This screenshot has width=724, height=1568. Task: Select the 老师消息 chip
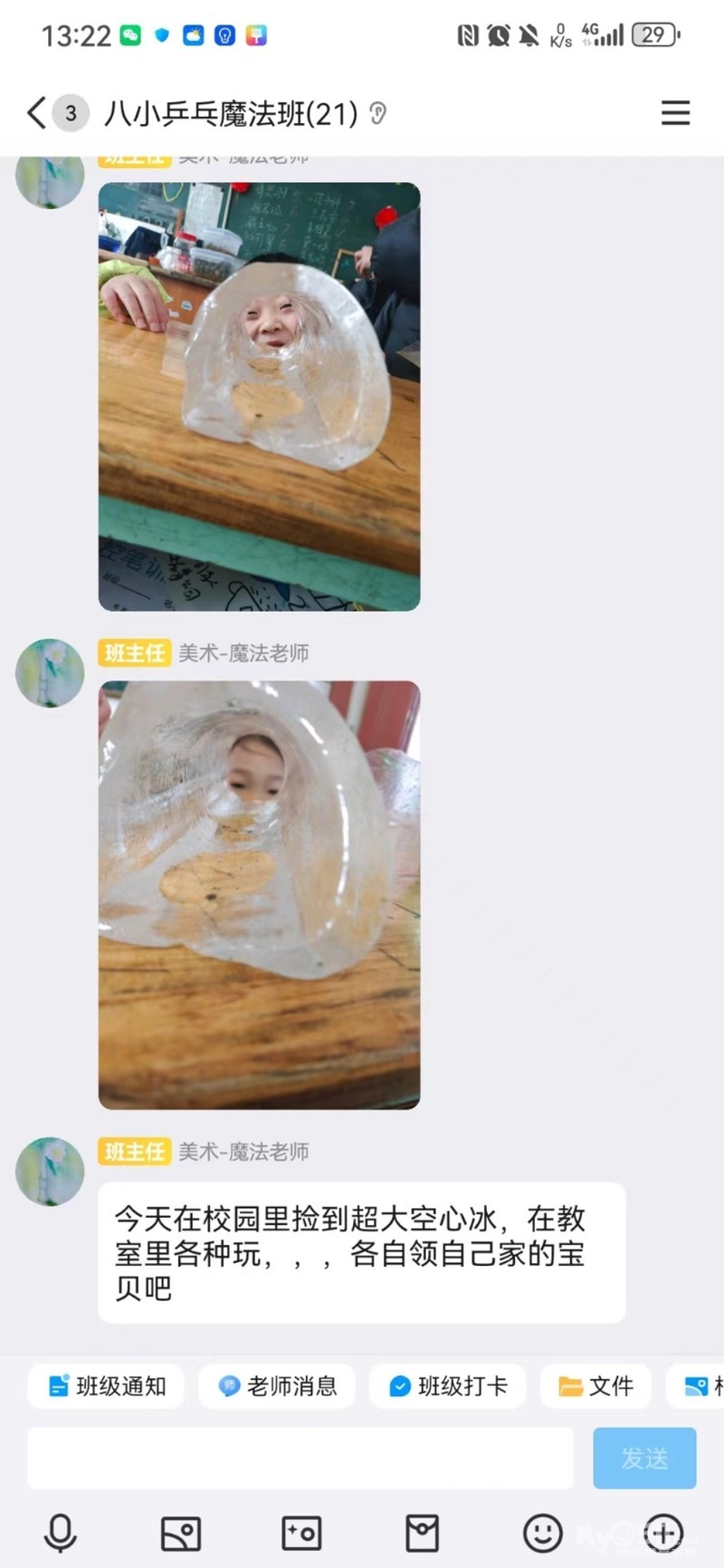tap(277, 1385)
